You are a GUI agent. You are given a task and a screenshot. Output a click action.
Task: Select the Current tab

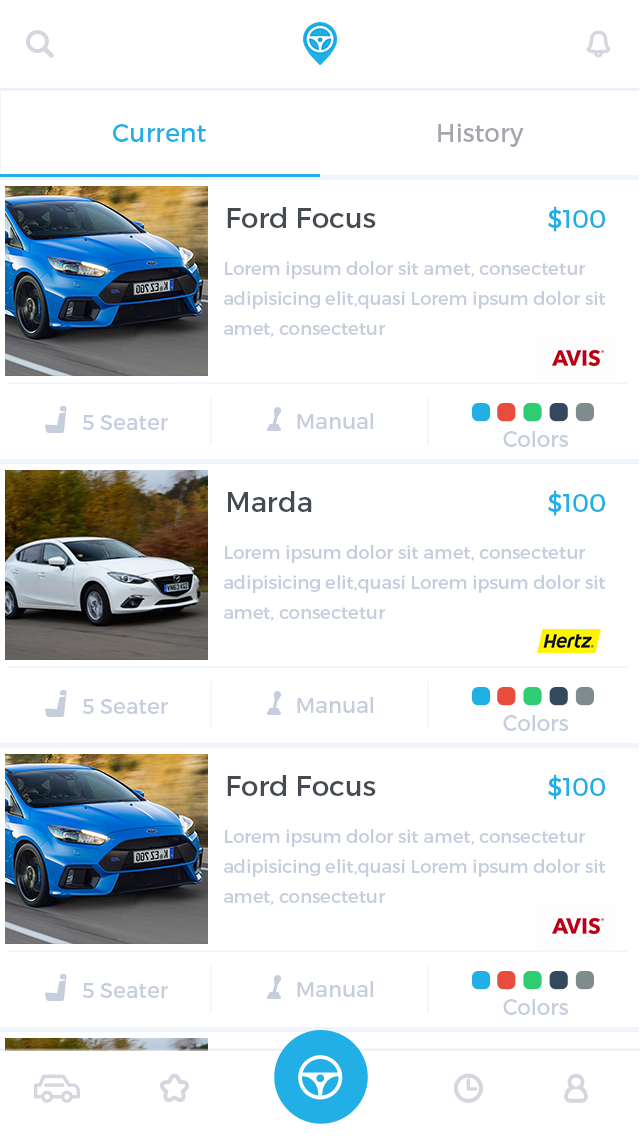(x=159, y=133)
